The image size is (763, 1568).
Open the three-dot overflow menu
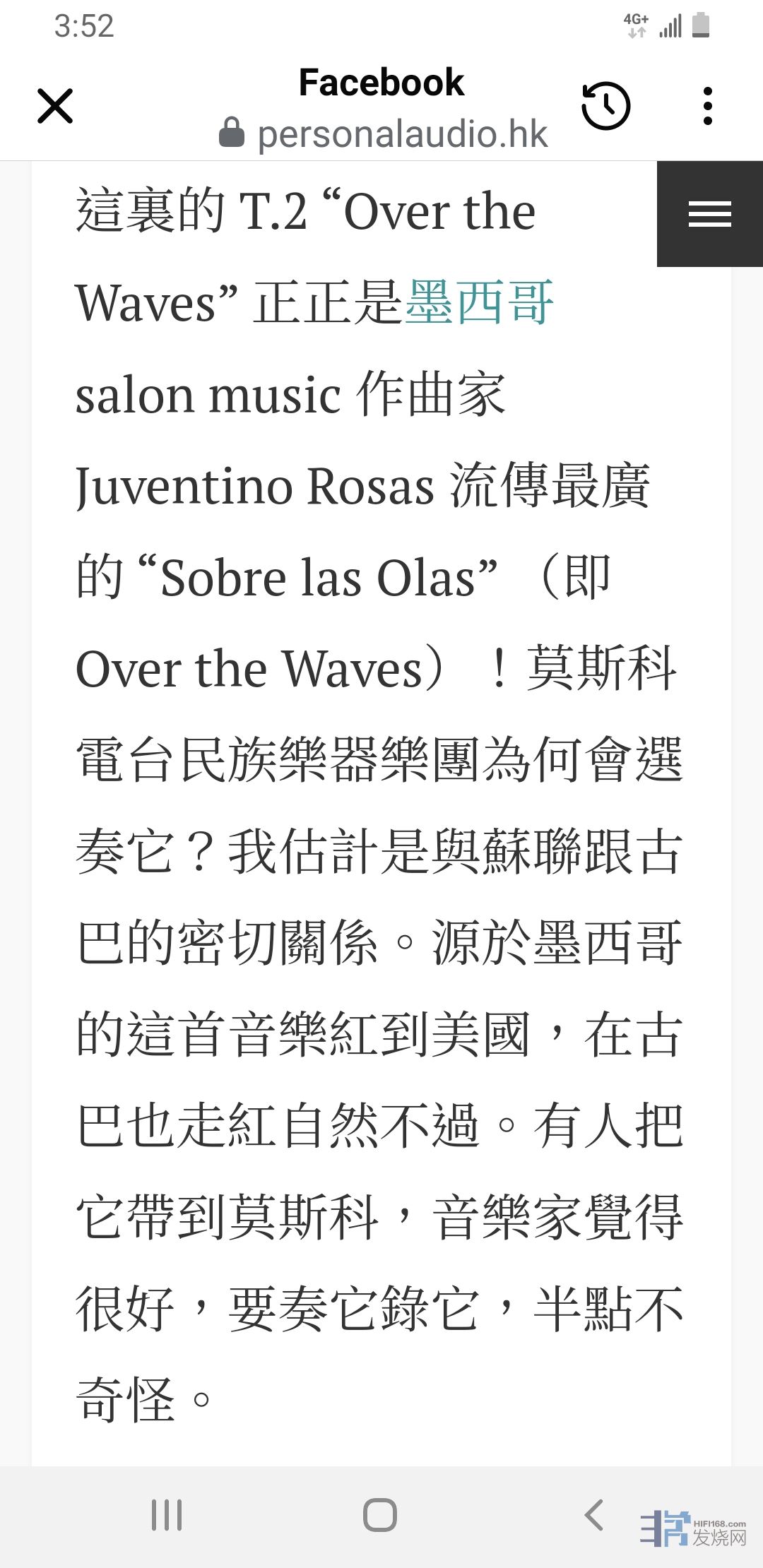pyautogui.click(x=707, y=106)
